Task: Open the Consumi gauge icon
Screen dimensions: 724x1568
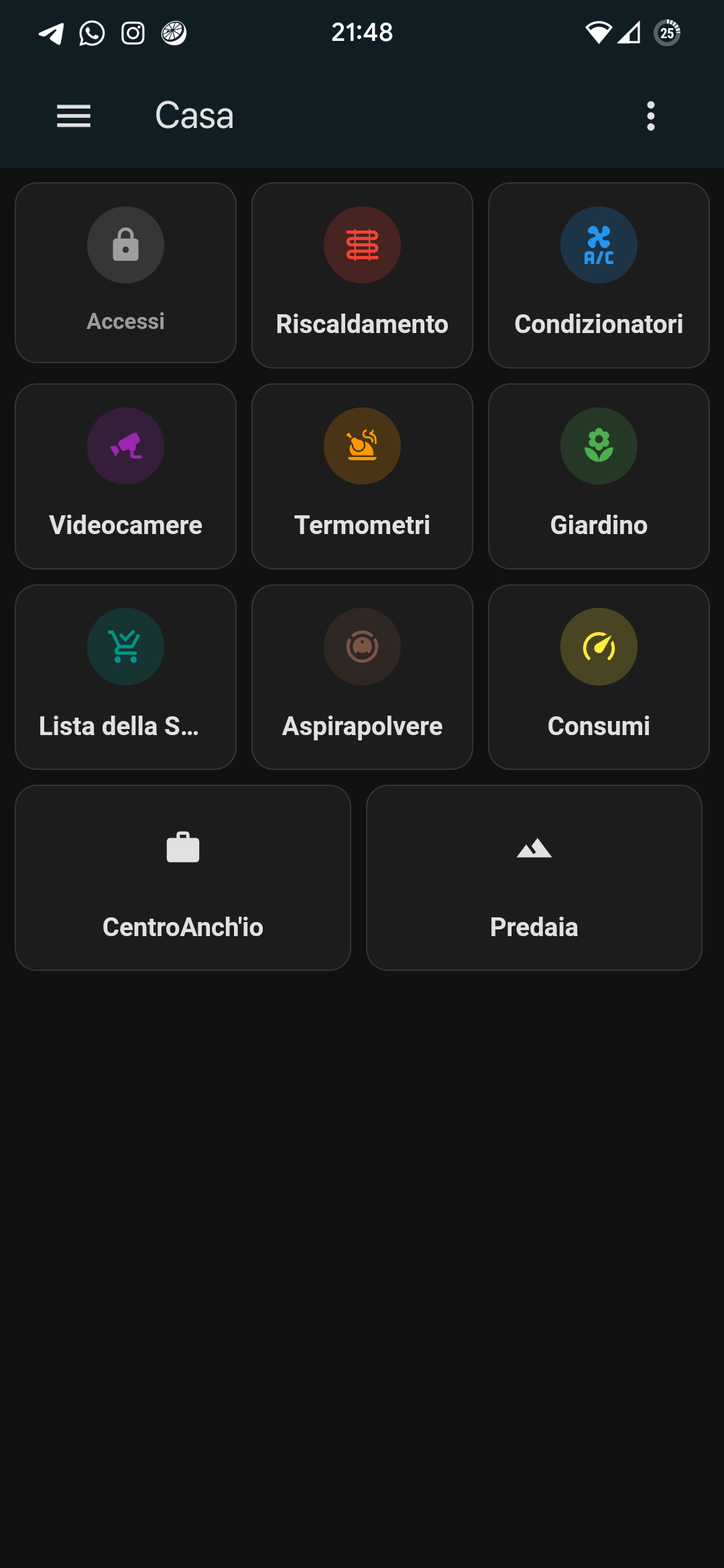Action: [599, 647]
